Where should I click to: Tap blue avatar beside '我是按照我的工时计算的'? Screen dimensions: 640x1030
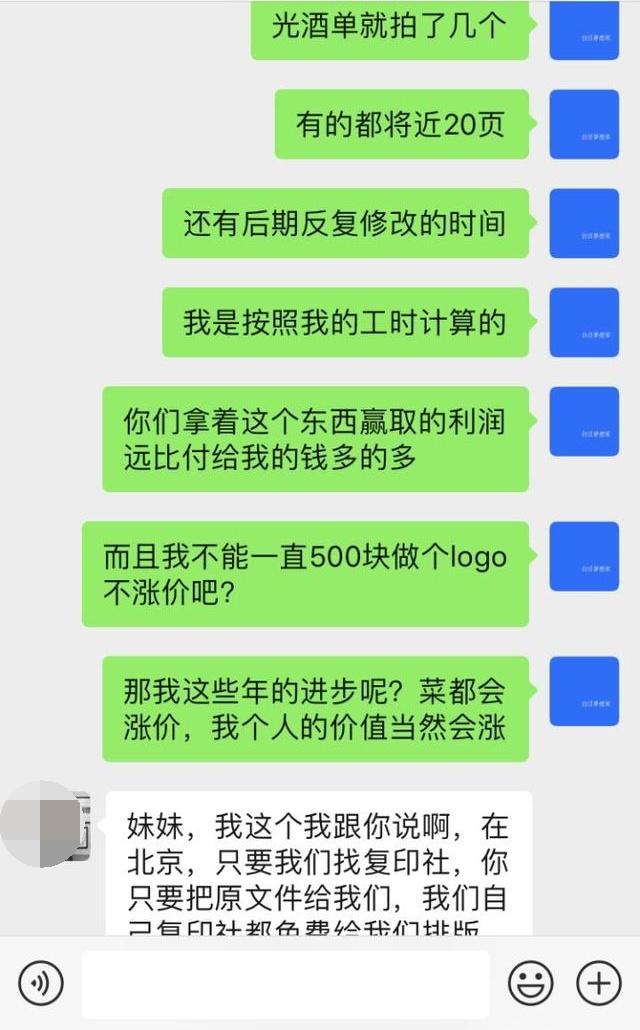584,322
